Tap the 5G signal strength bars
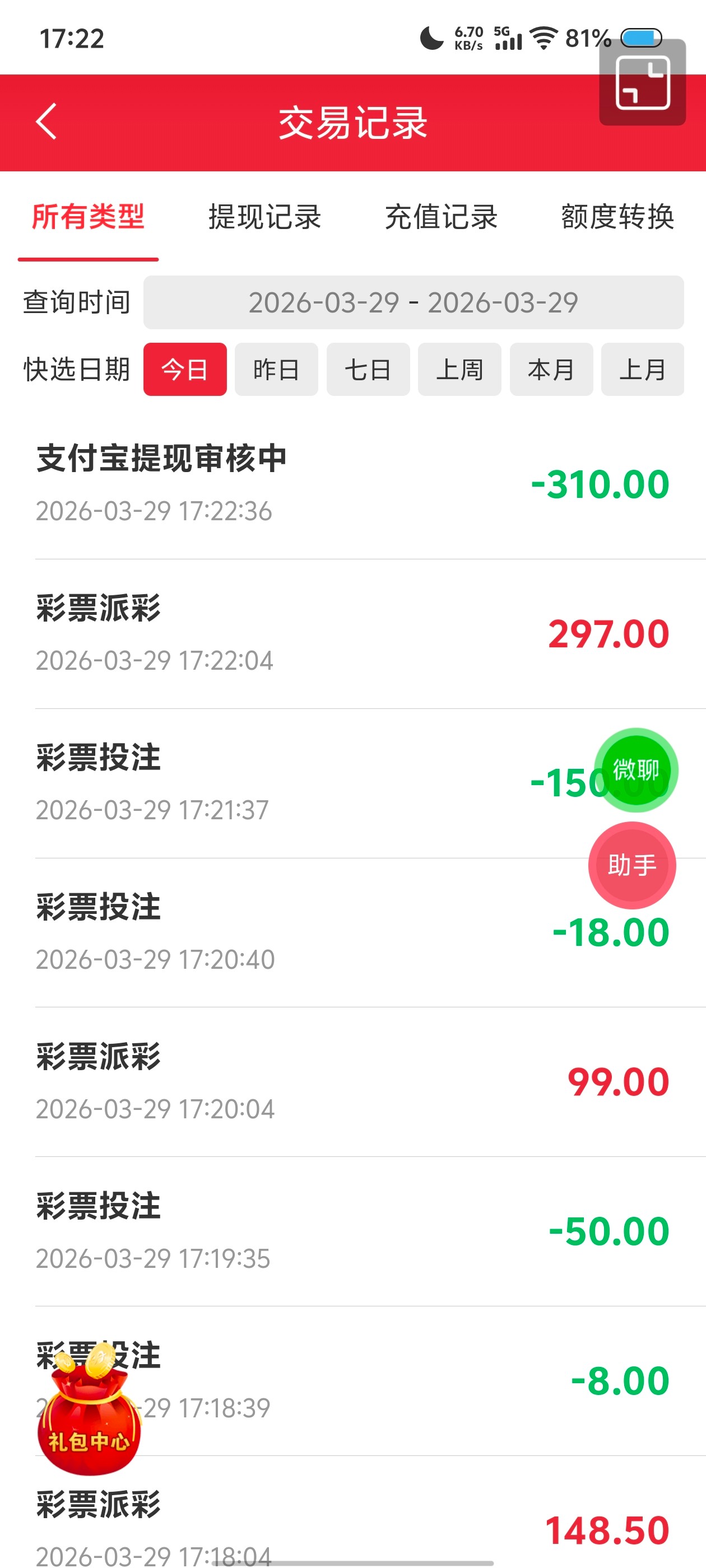This screenshot has height=1568, width=706. tap(509, 38)
